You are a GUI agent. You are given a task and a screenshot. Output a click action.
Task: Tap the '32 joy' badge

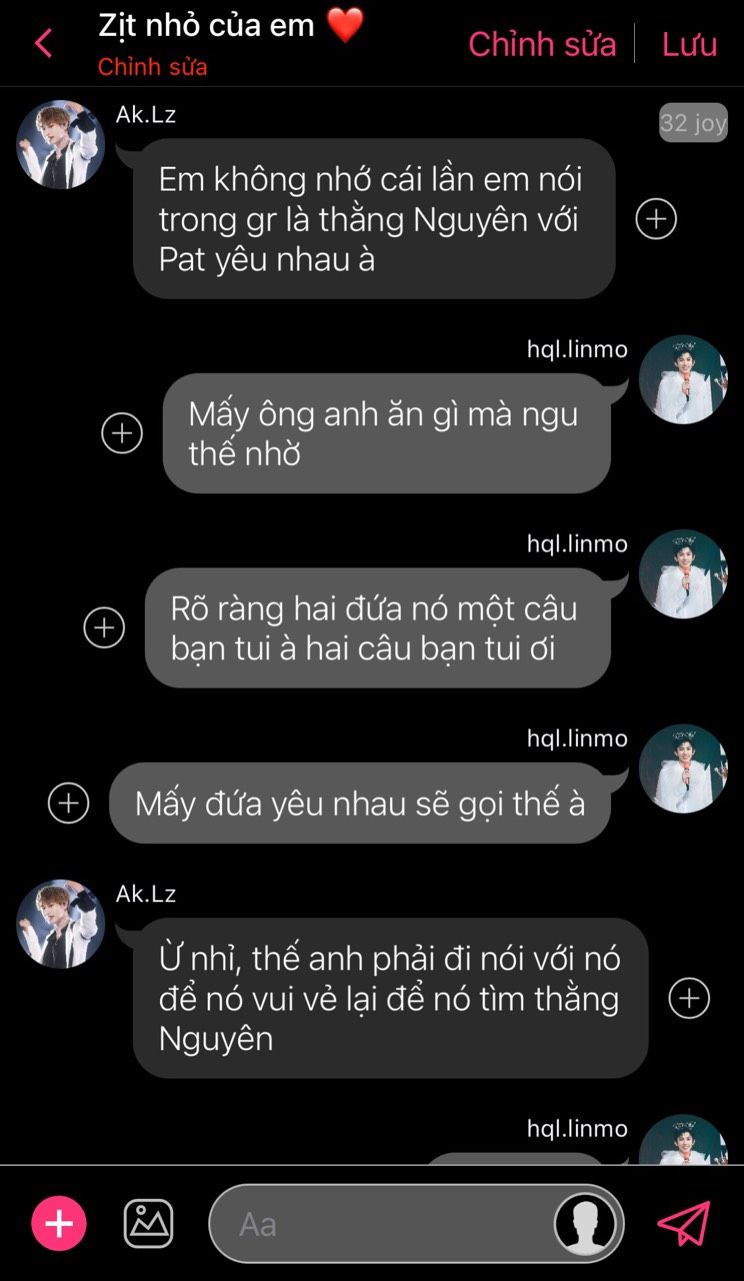pos(693,123)
